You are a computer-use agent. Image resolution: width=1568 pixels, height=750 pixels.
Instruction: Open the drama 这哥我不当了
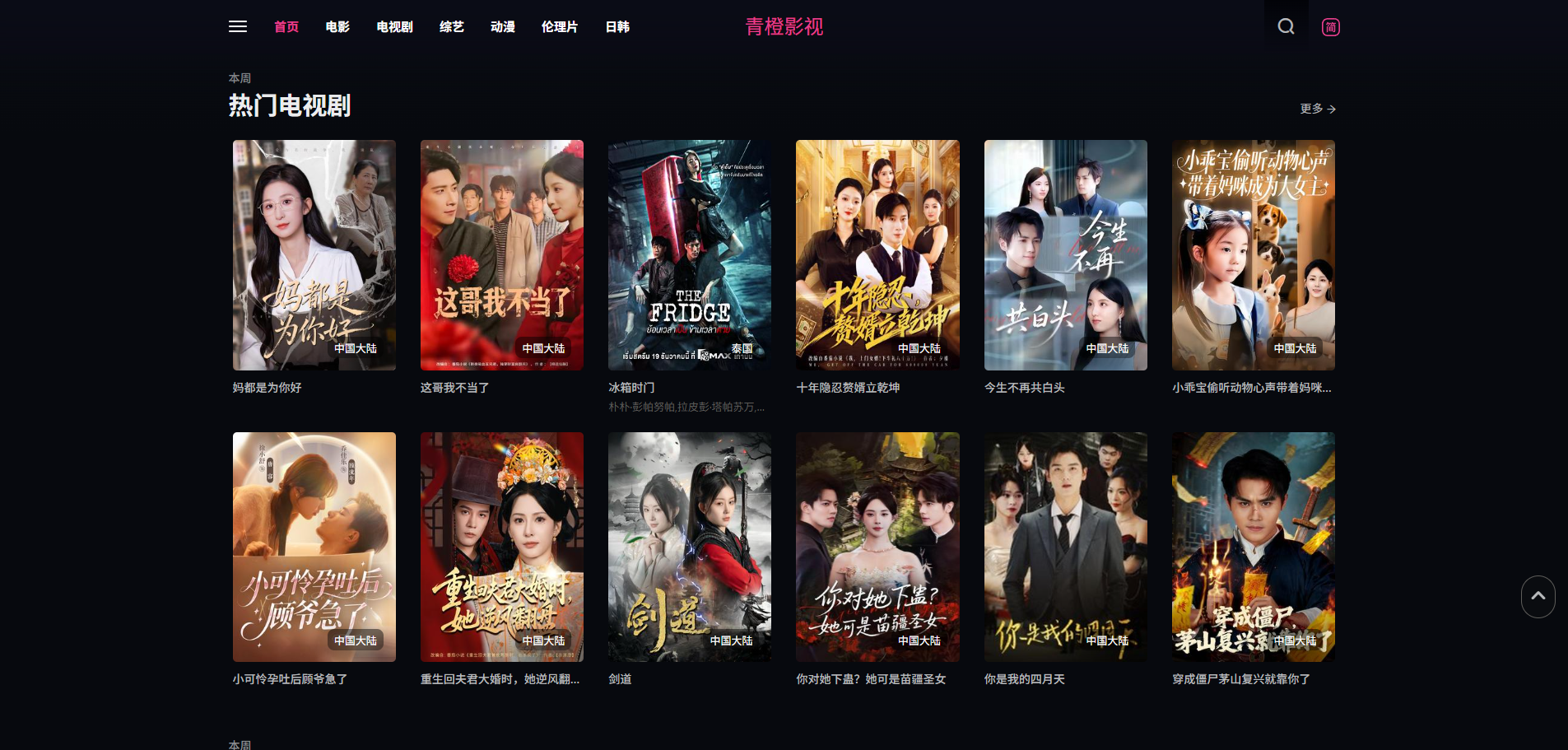coord(502,255)
